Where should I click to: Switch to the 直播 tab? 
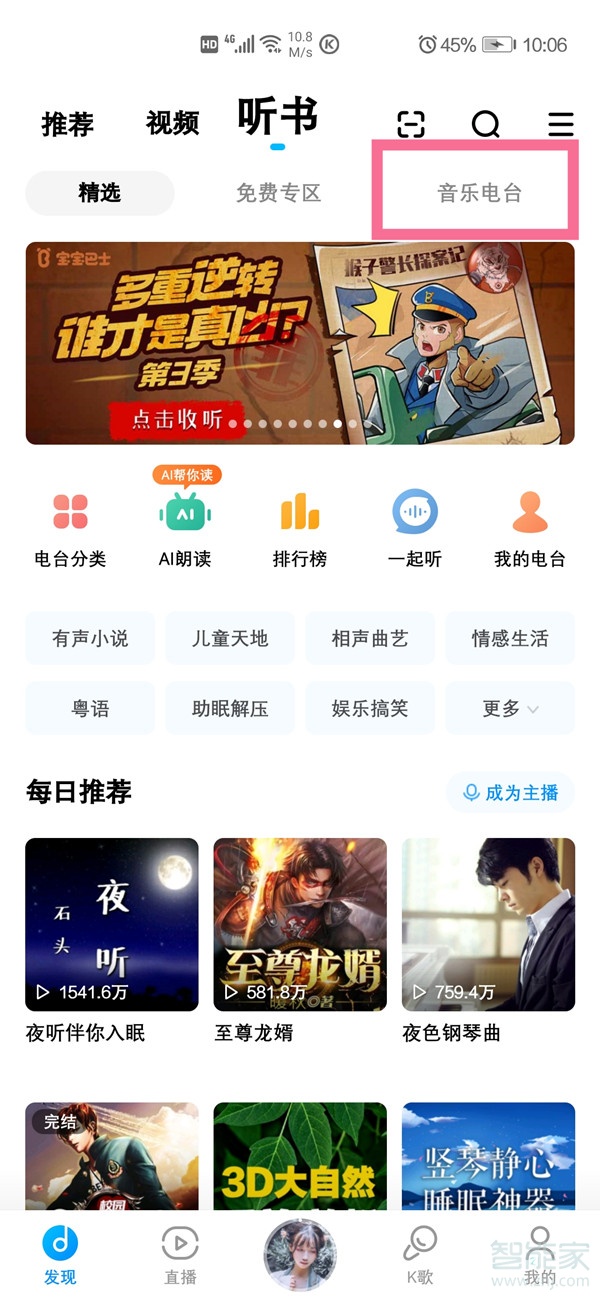pos(180,1253)
